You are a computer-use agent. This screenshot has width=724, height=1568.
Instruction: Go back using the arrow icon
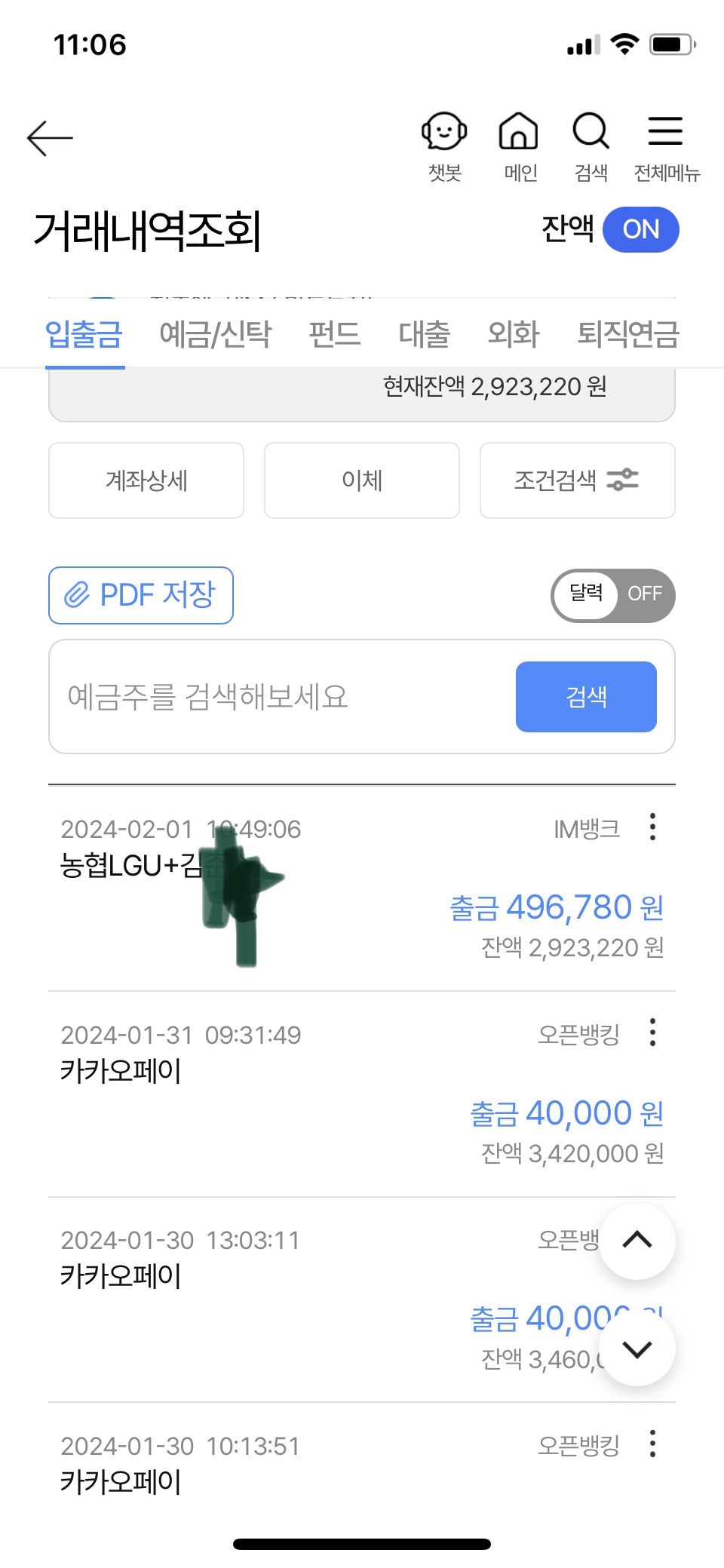click(x=50, y=138)
